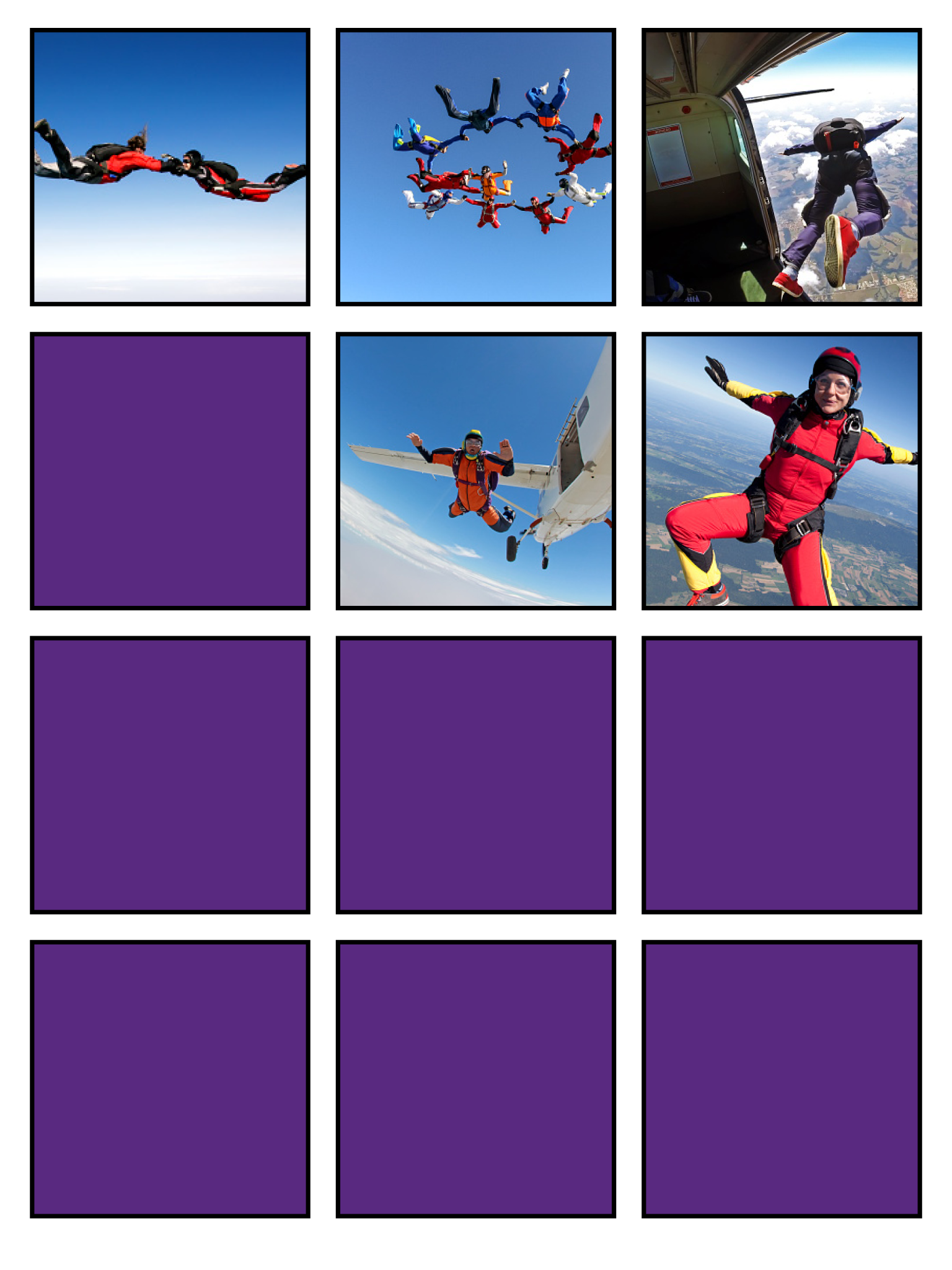The height and width of the screenshot is (1270, 952).
Task: Choose the orange-suited skydiver near the airplane
Action: tap(475, 471)
